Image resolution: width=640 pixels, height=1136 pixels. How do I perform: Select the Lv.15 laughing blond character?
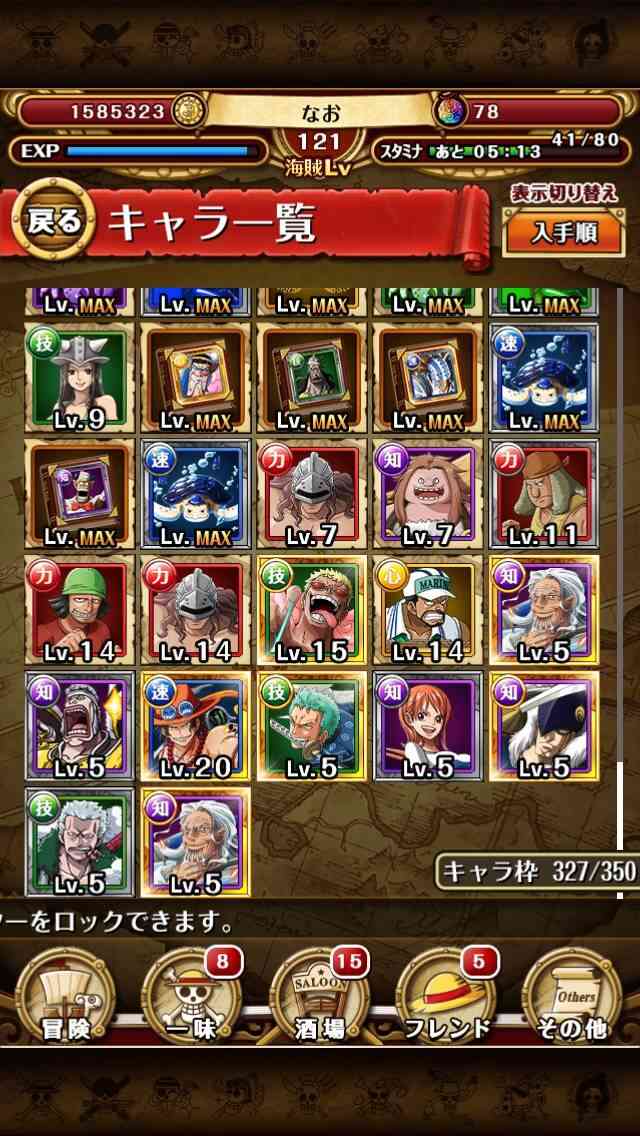[312, 610]
